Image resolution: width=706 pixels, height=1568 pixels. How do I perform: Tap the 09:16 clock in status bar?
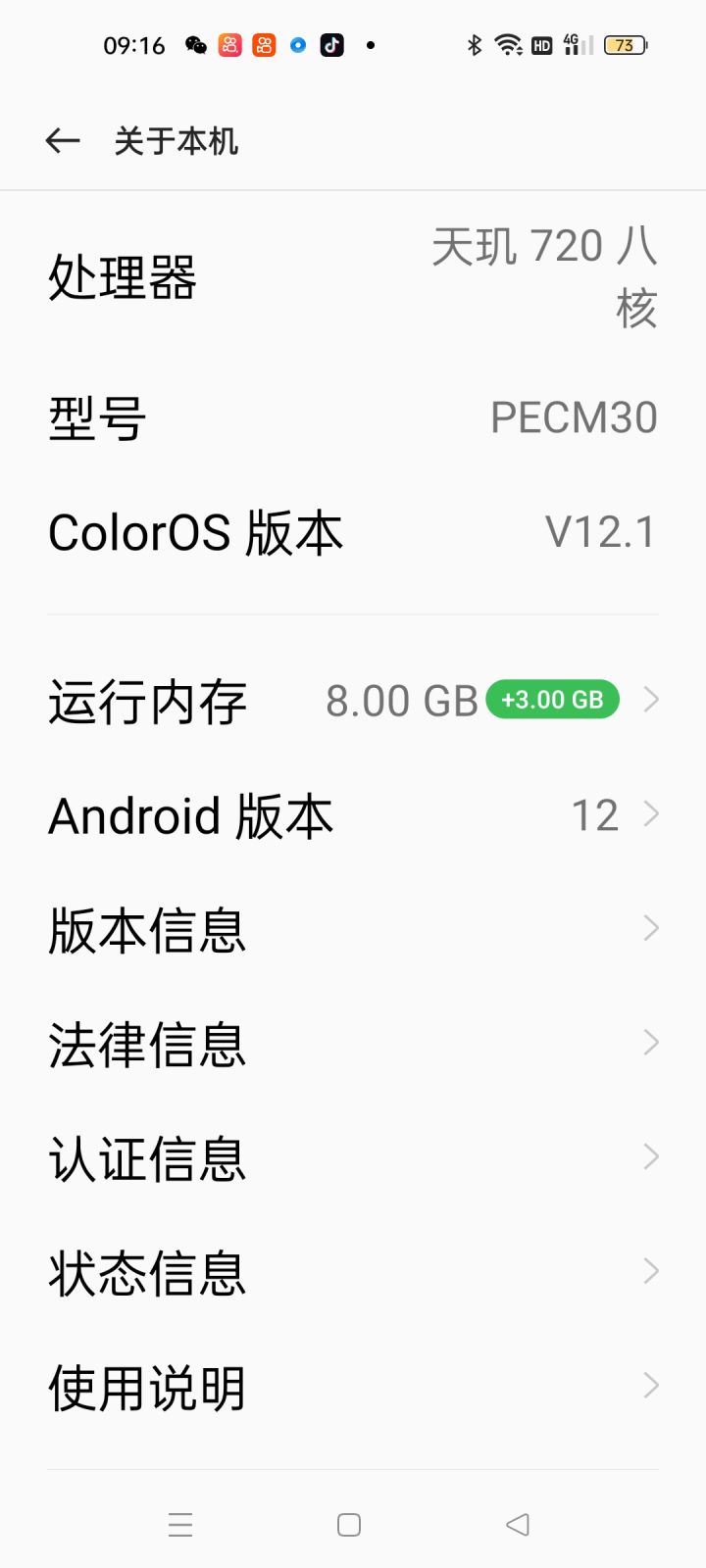134,44
